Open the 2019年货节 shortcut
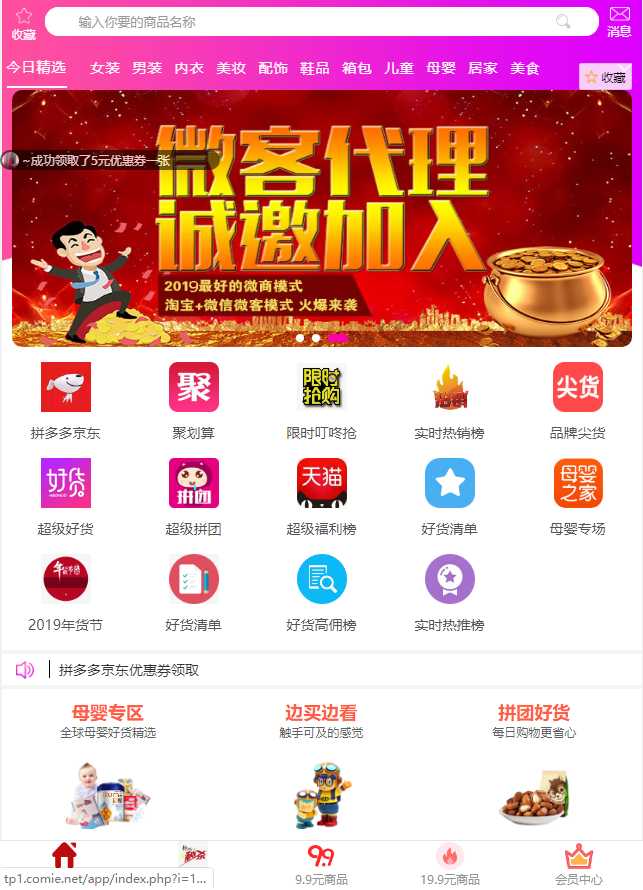643x890 pixels. pyautogui.click(x=66, y=592)
